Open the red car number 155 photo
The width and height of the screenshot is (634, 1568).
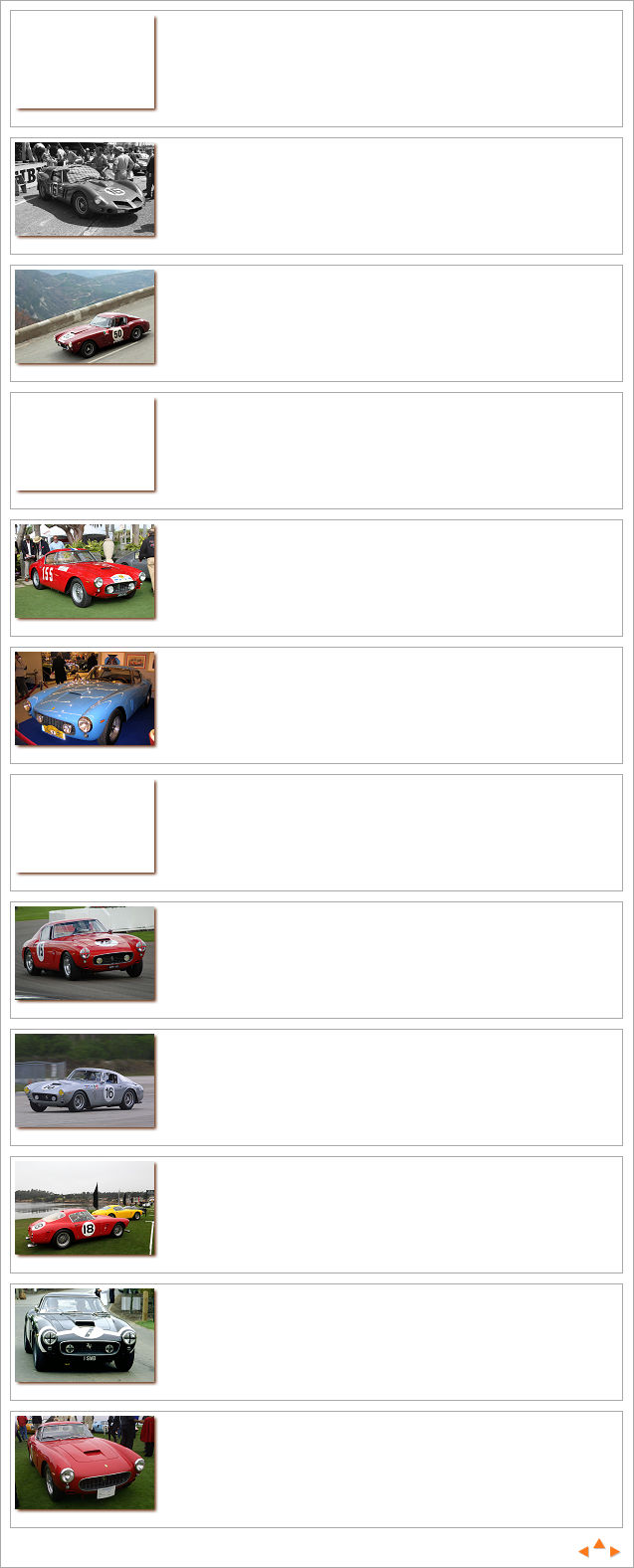[x=85, y=571]
